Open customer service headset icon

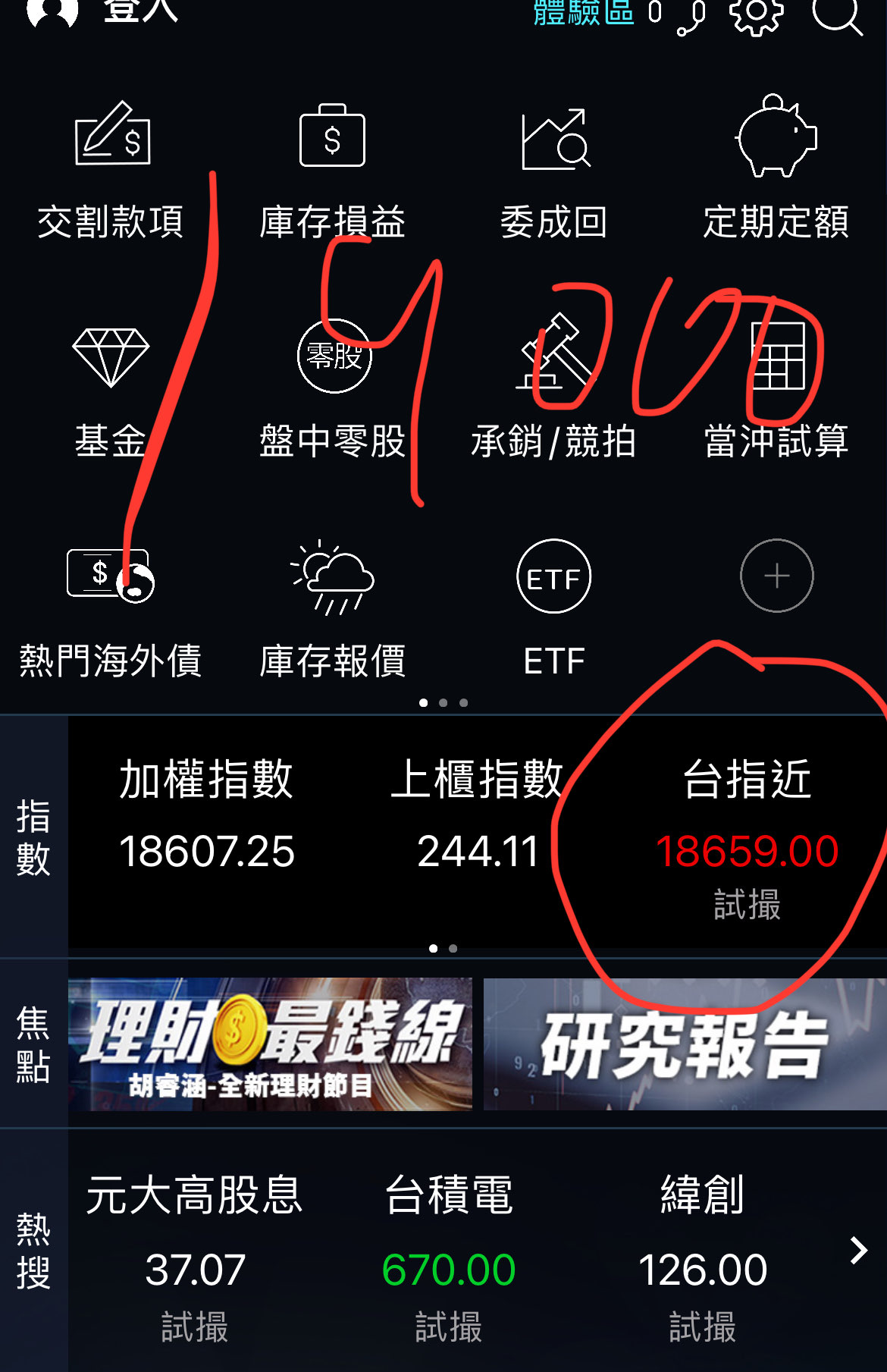point(690,17)
